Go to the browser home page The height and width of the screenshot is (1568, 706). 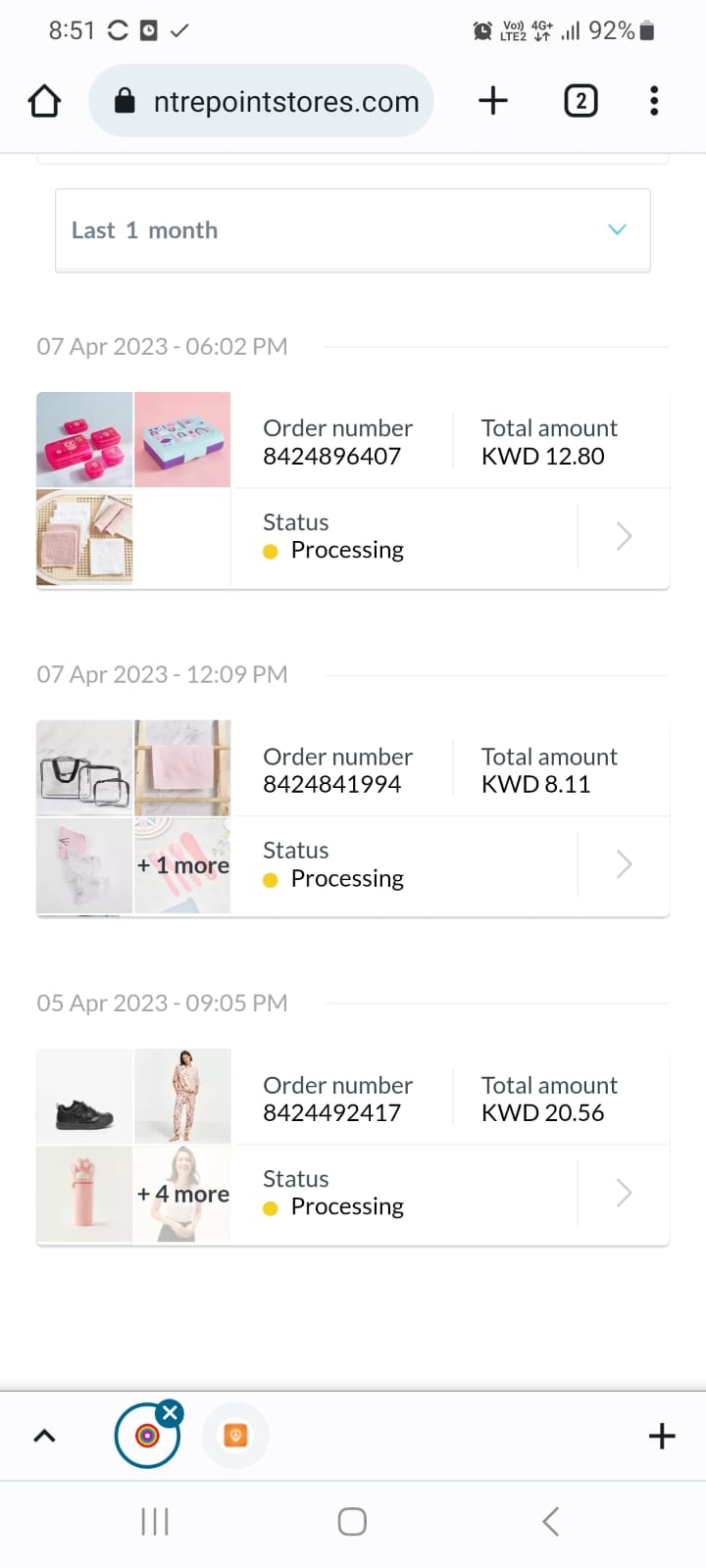(44, 101)
